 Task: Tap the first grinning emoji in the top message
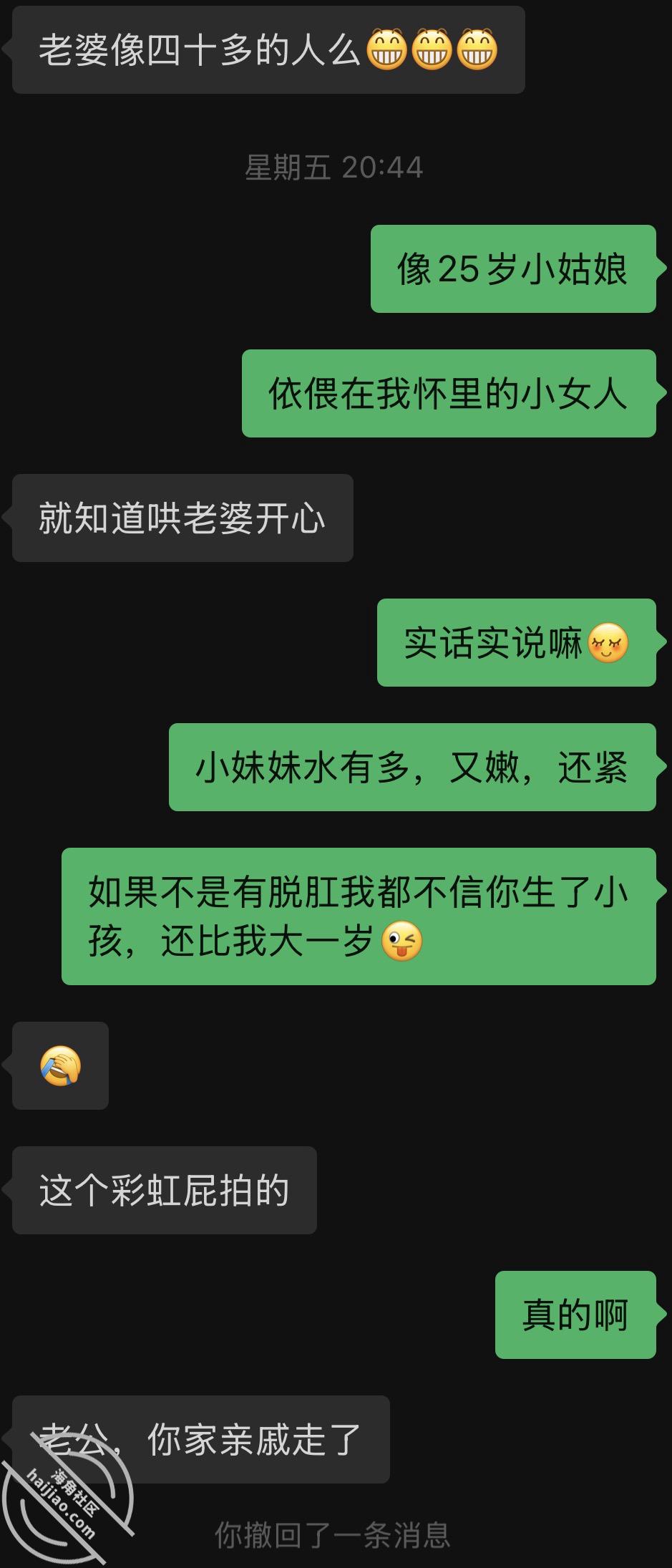pyautogui.click(x=386, y=49)
